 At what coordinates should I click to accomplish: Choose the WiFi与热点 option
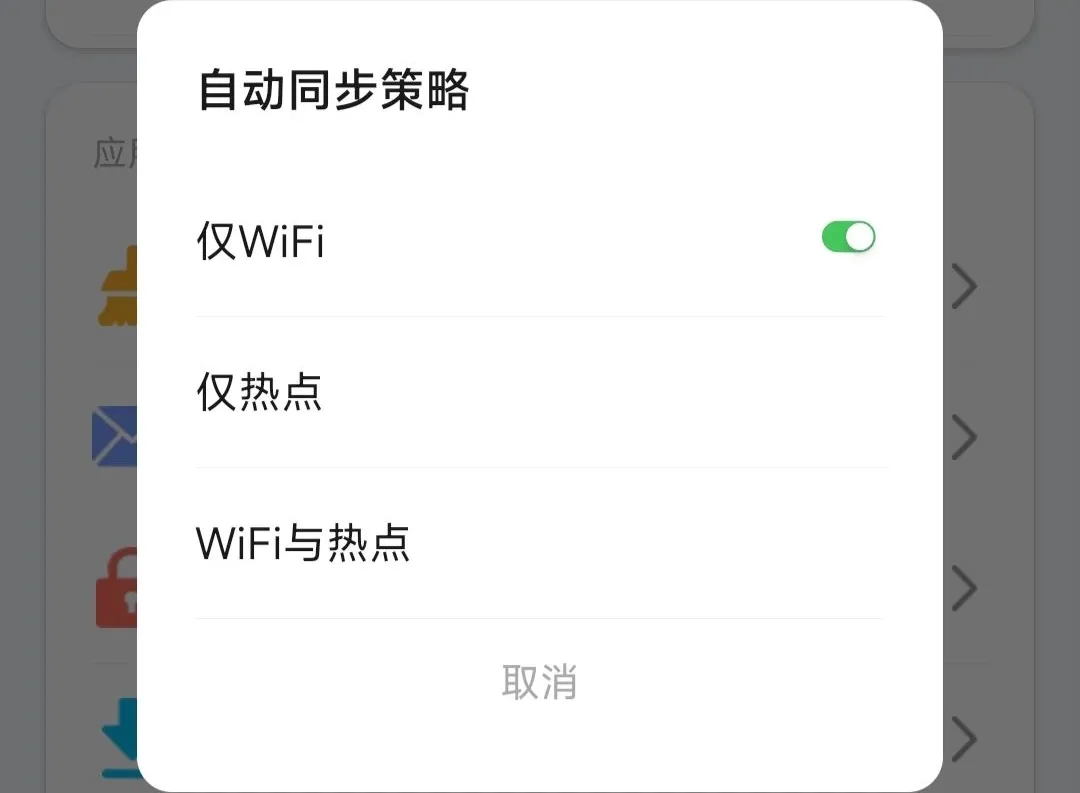click(x=540, y=543)
